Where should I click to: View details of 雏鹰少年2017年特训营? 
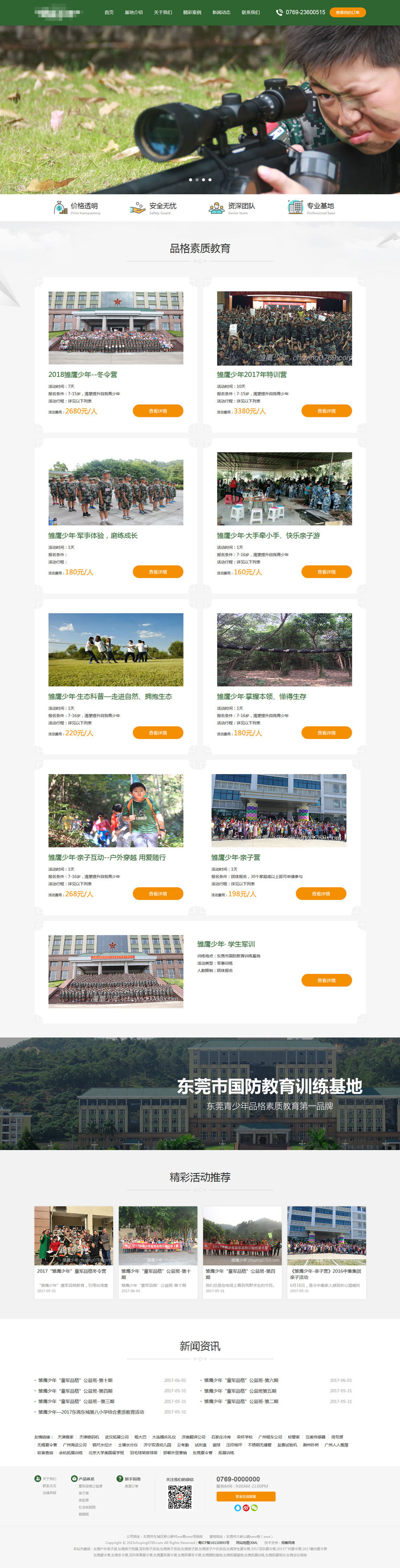(x=326, y=411)
